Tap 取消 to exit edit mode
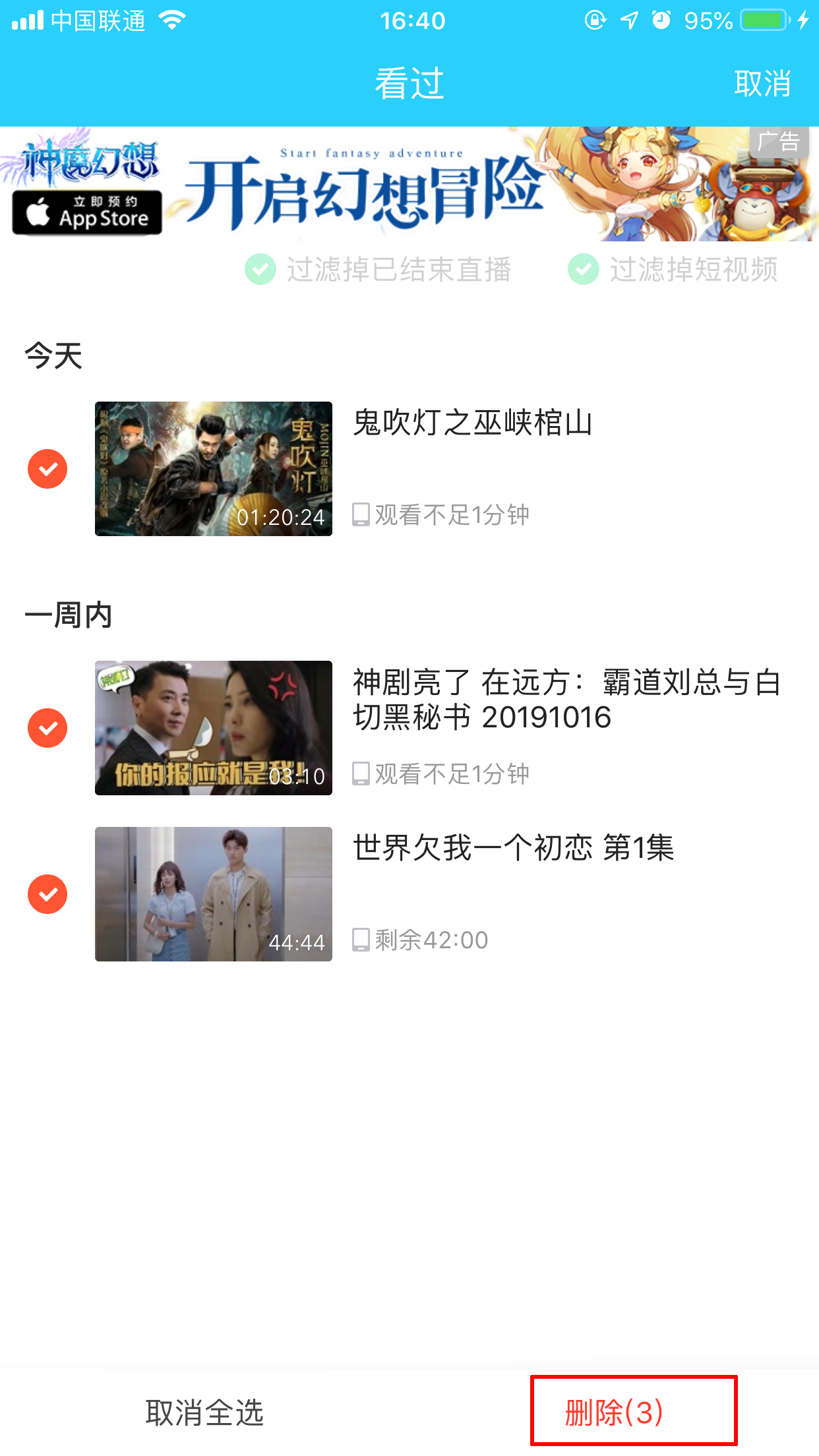The image size is (819, 1456). pos(763,83)
